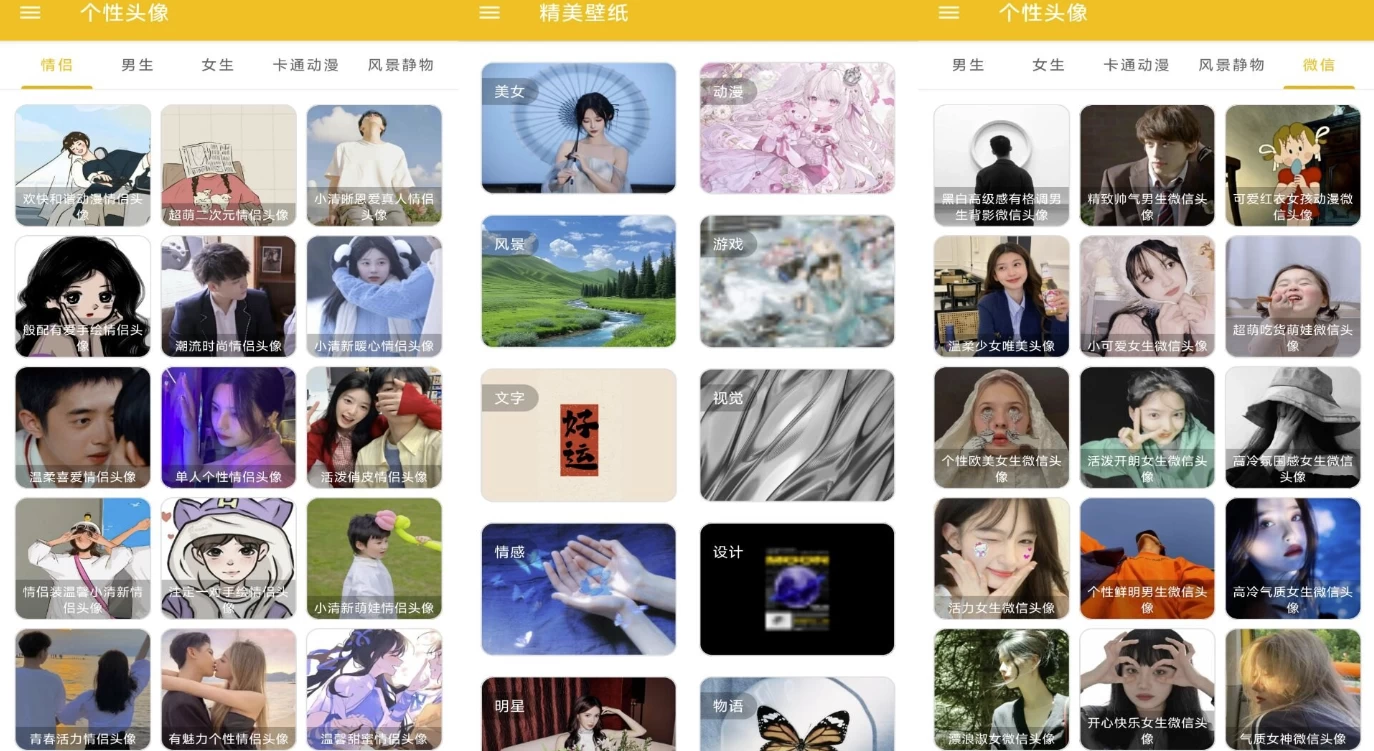1374x751 pixels.
Task: Browse the 风景 wallpaper category
Action: (x=578, y=281)
